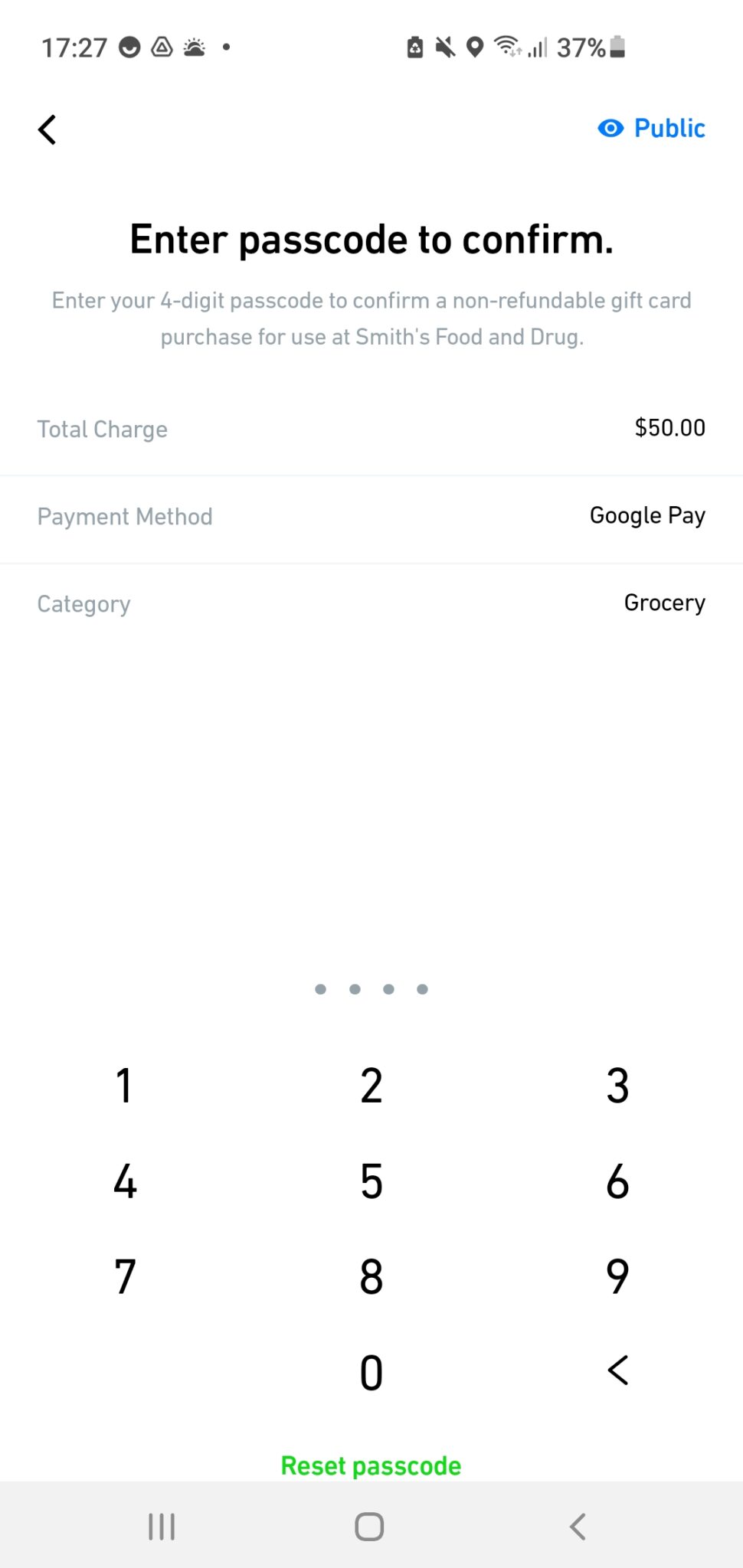Image resolution: width=743 pixels, height=1568 pixels.
Task: Open recent apps from the navigation bar
Action: [162, 1527]
